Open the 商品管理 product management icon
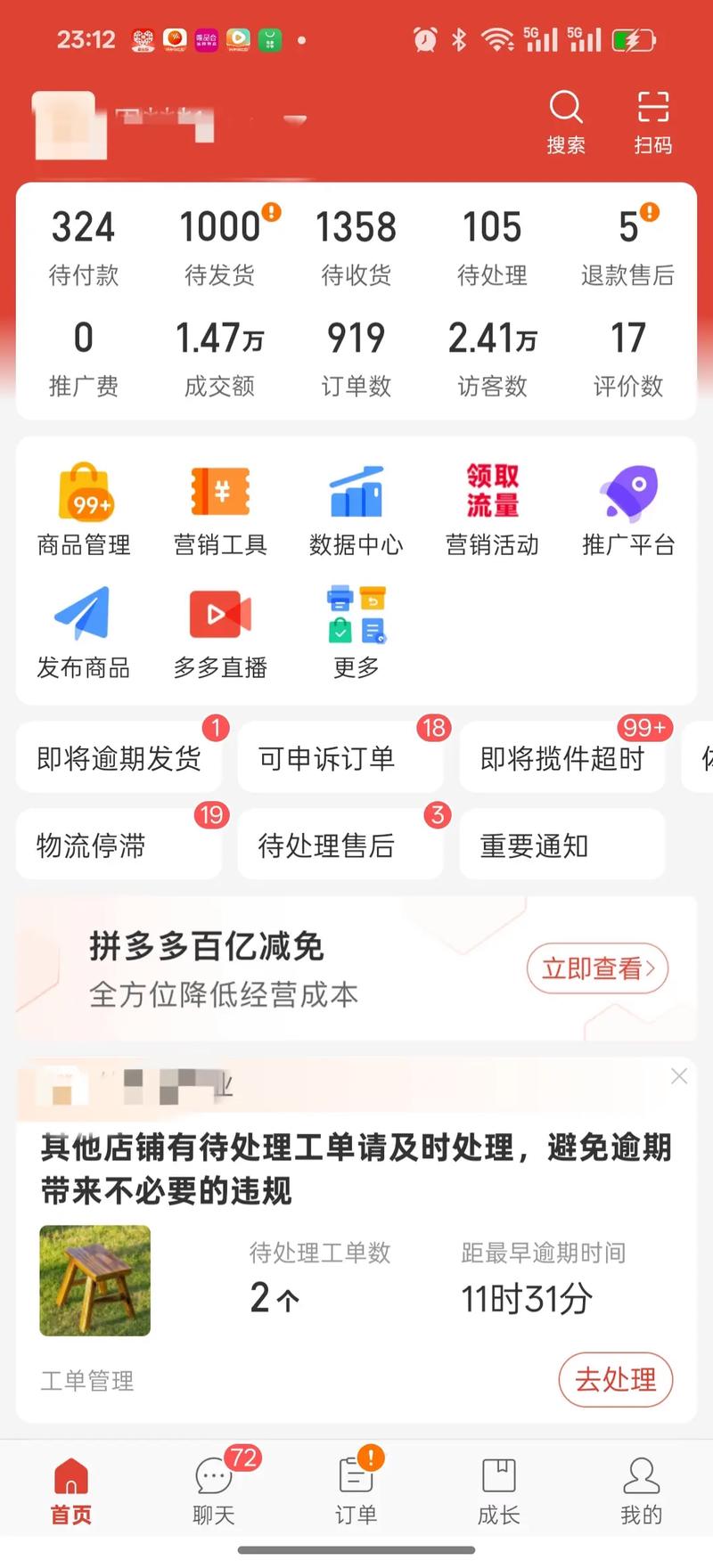 tap(83, 508)
